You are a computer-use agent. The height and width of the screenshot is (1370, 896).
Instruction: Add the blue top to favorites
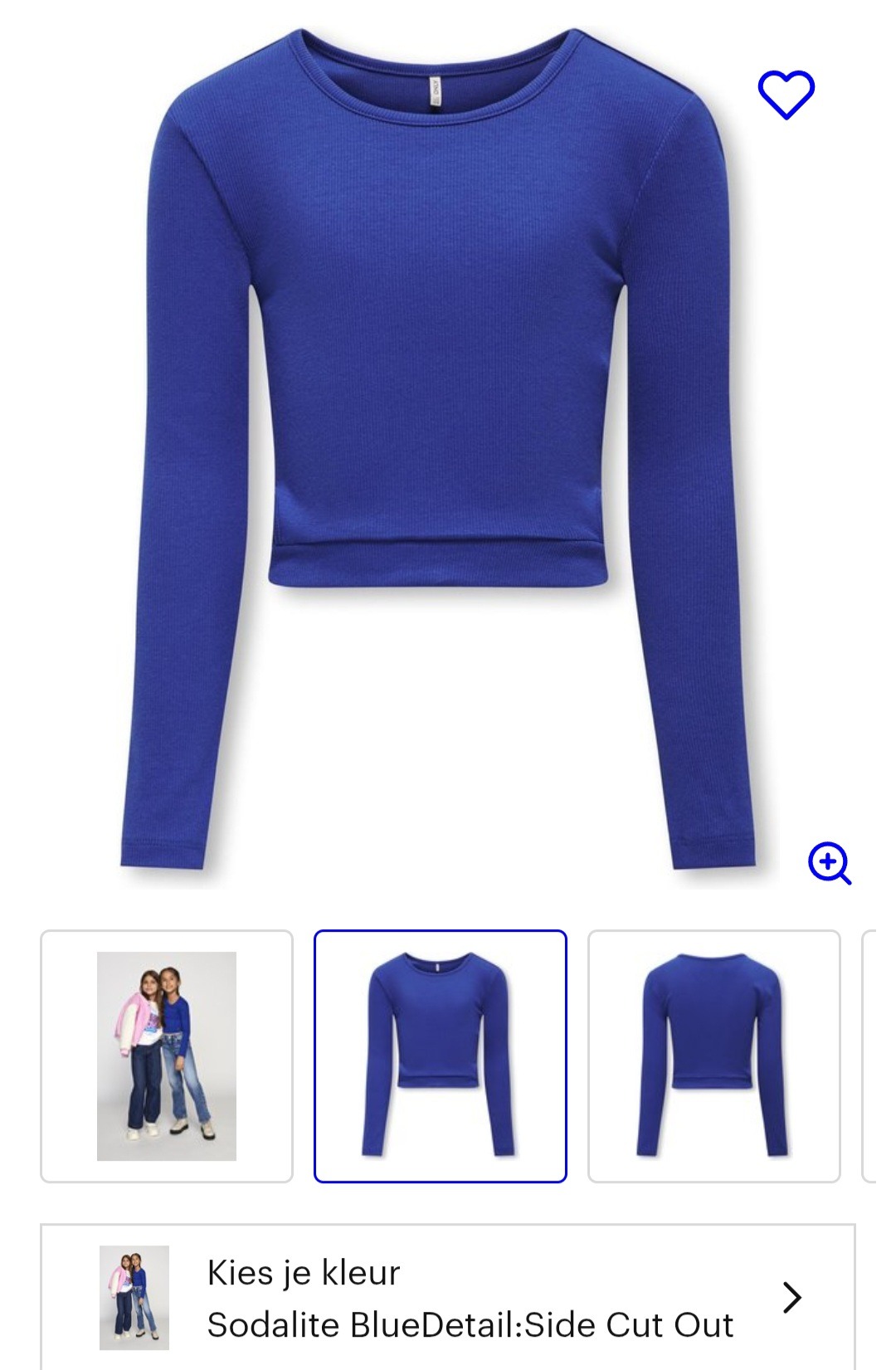(786, 95)
